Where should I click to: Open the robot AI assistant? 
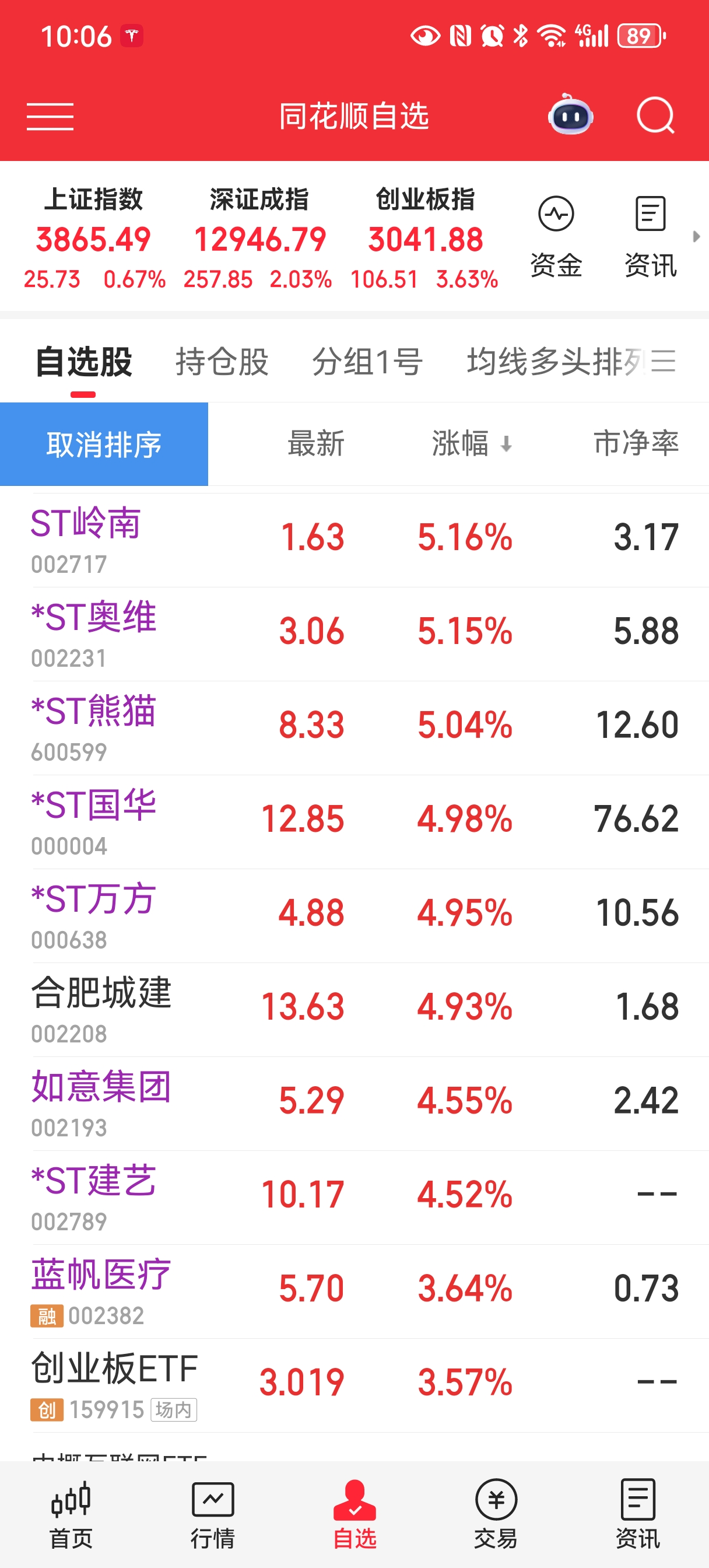coord(570,116)
